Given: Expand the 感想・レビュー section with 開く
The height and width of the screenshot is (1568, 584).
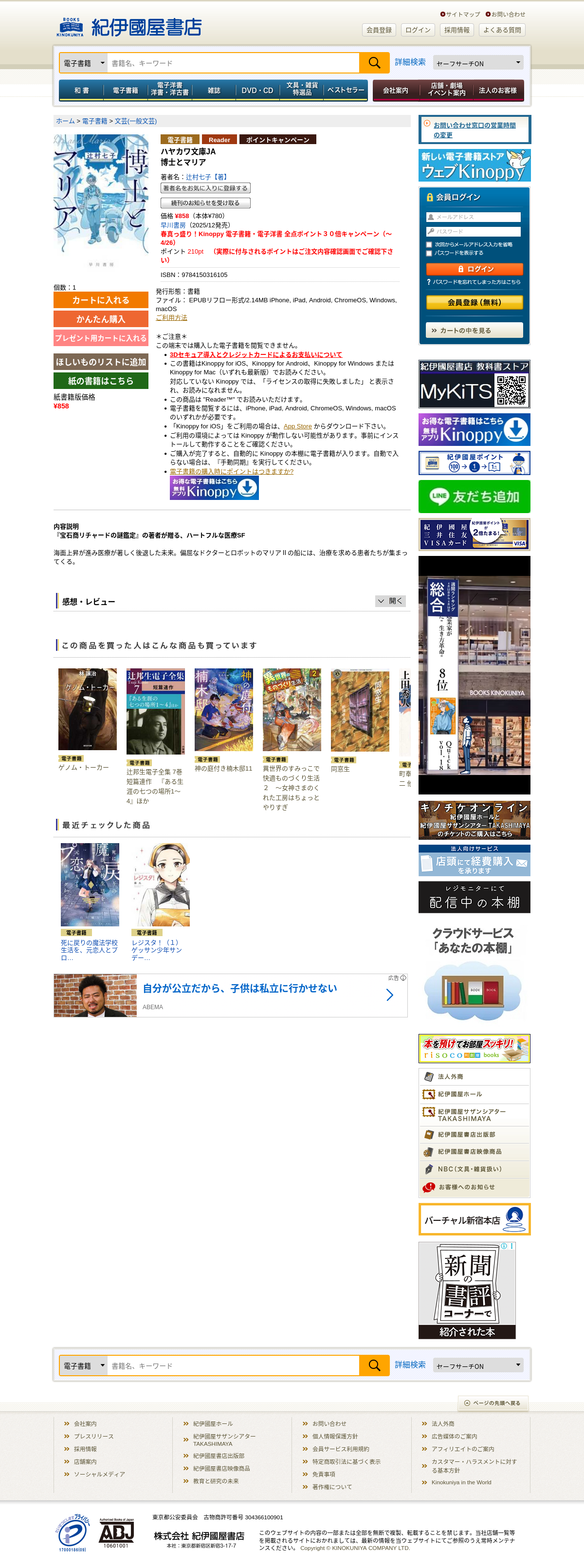Looking at the screenshot, I should [x=390, y=601].
